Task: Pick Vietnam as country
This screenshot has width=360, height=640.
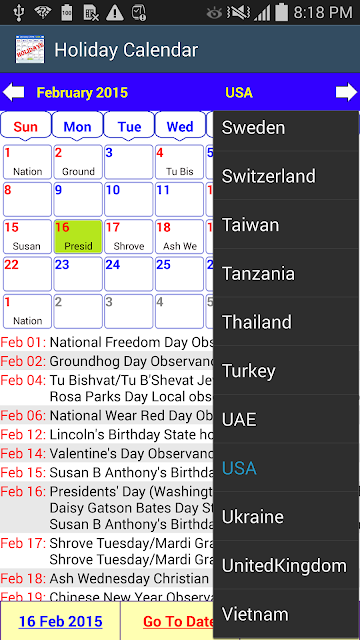Action: click(x=286, y=614)
